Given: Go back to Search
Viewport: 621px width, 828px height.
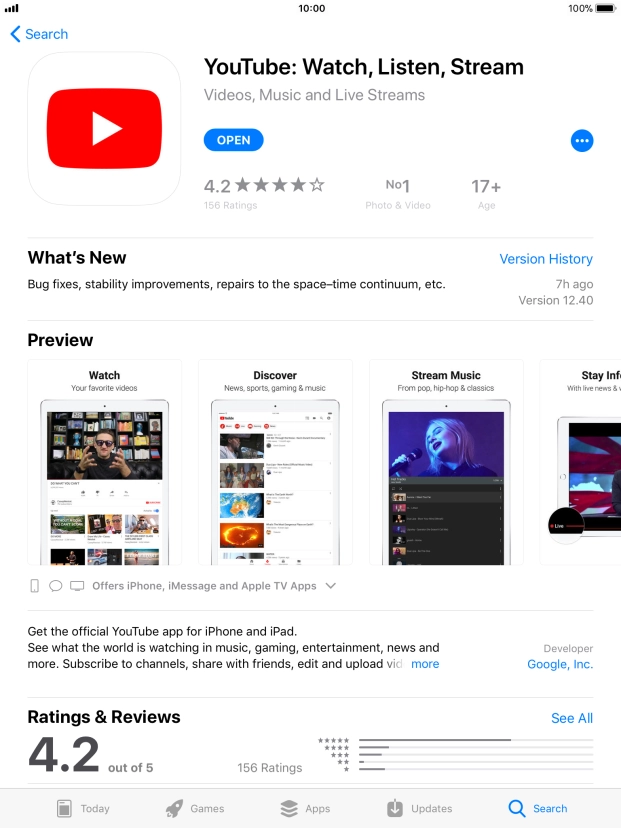Looking at the screenshot, I should (x=39, y=34).
